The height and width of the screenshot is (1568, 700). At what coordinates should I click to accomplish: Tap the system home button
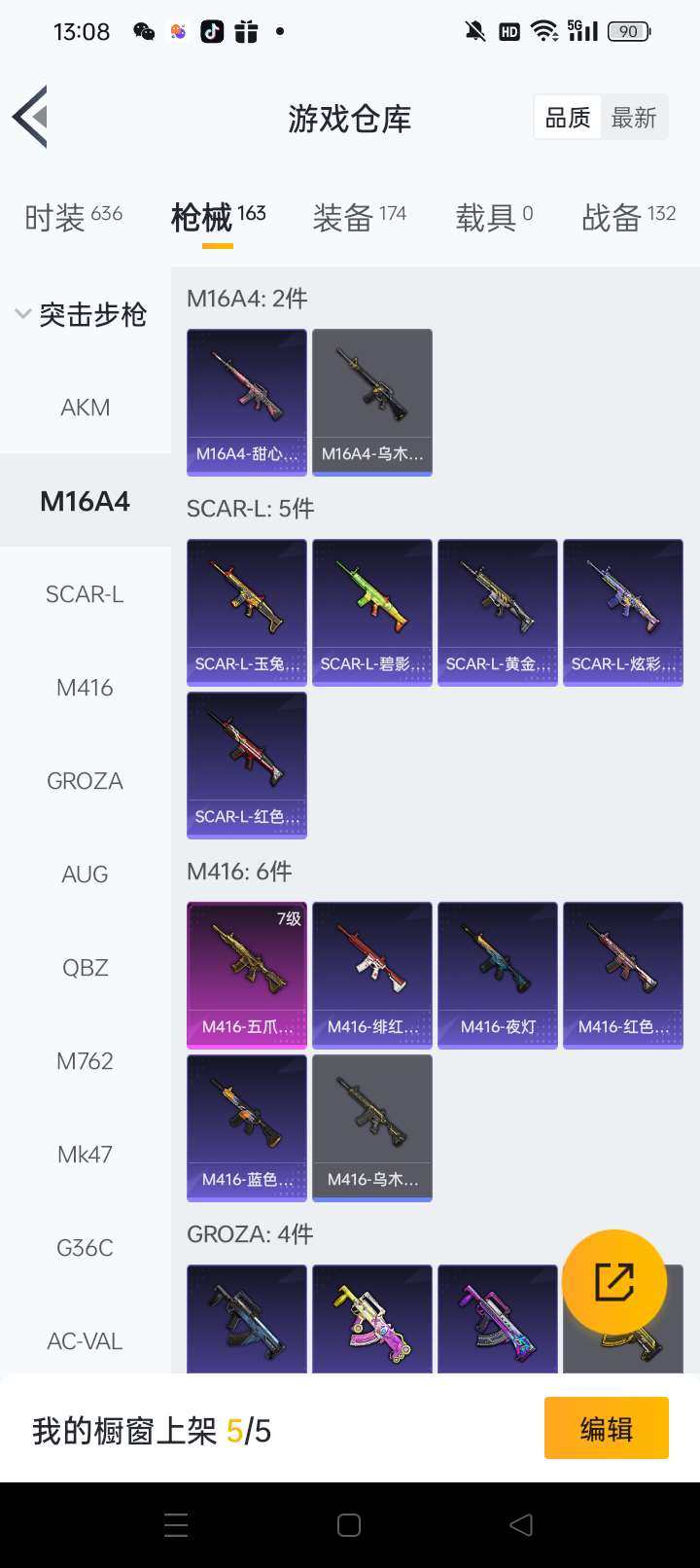point(349,1525)
